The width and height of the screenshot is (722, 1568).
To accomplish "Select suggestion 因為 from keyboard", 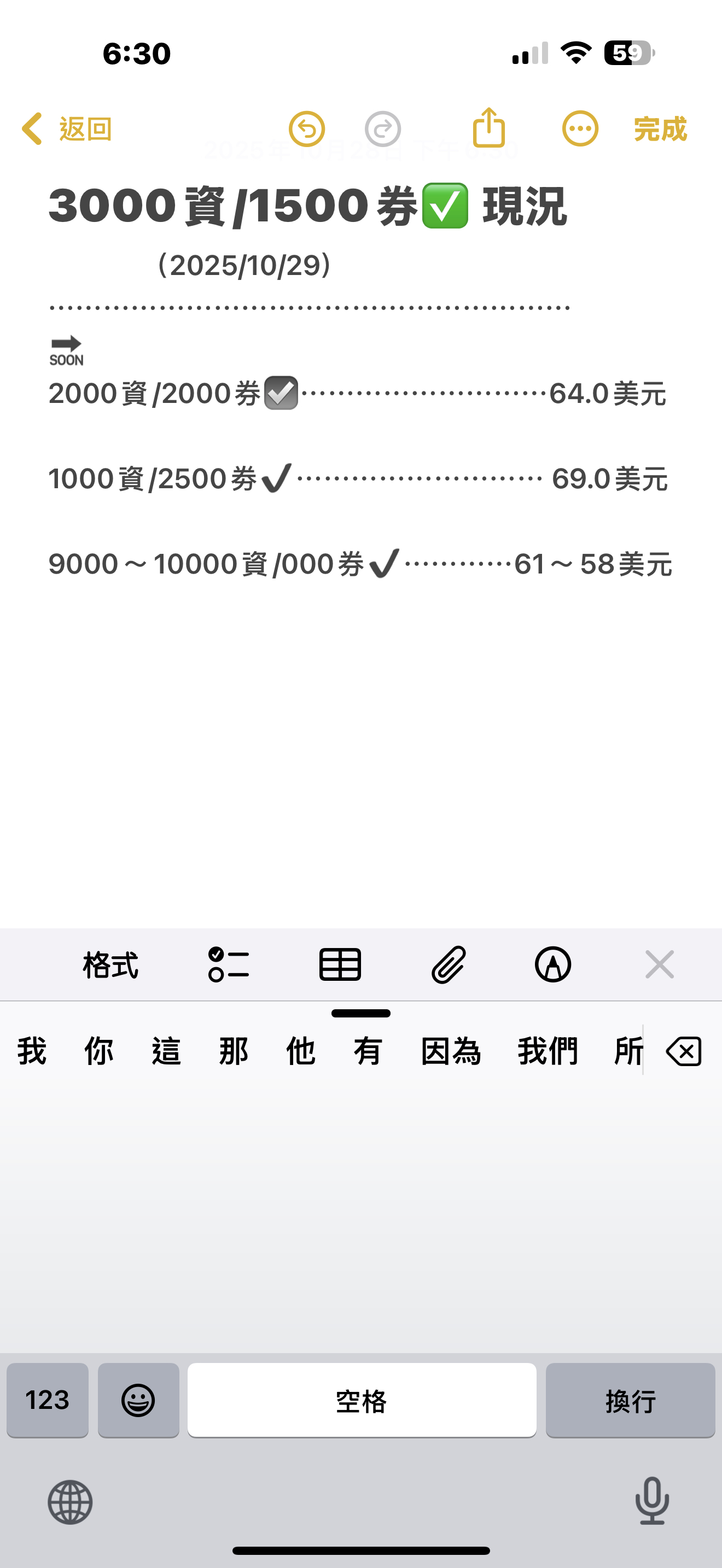I will click(x=451, y=1051).
